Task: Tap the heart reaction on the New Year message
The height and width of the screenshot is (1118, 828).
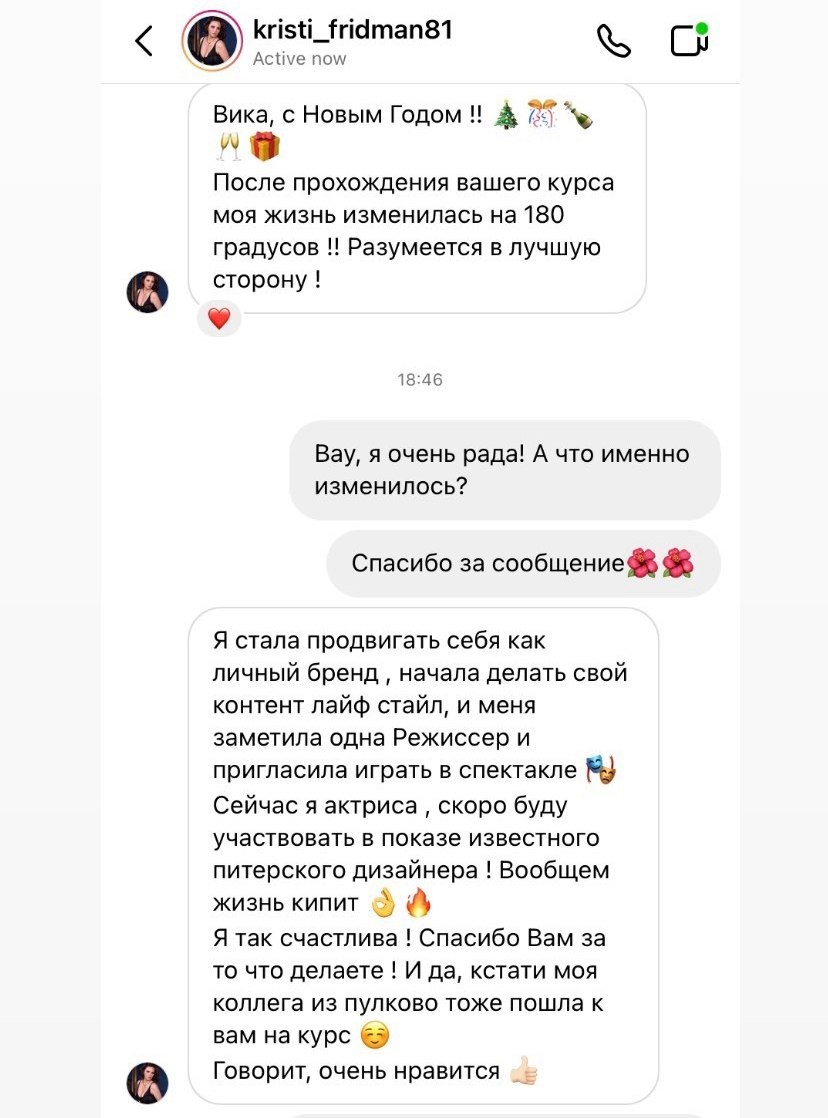Action: (x=219, y=319)
